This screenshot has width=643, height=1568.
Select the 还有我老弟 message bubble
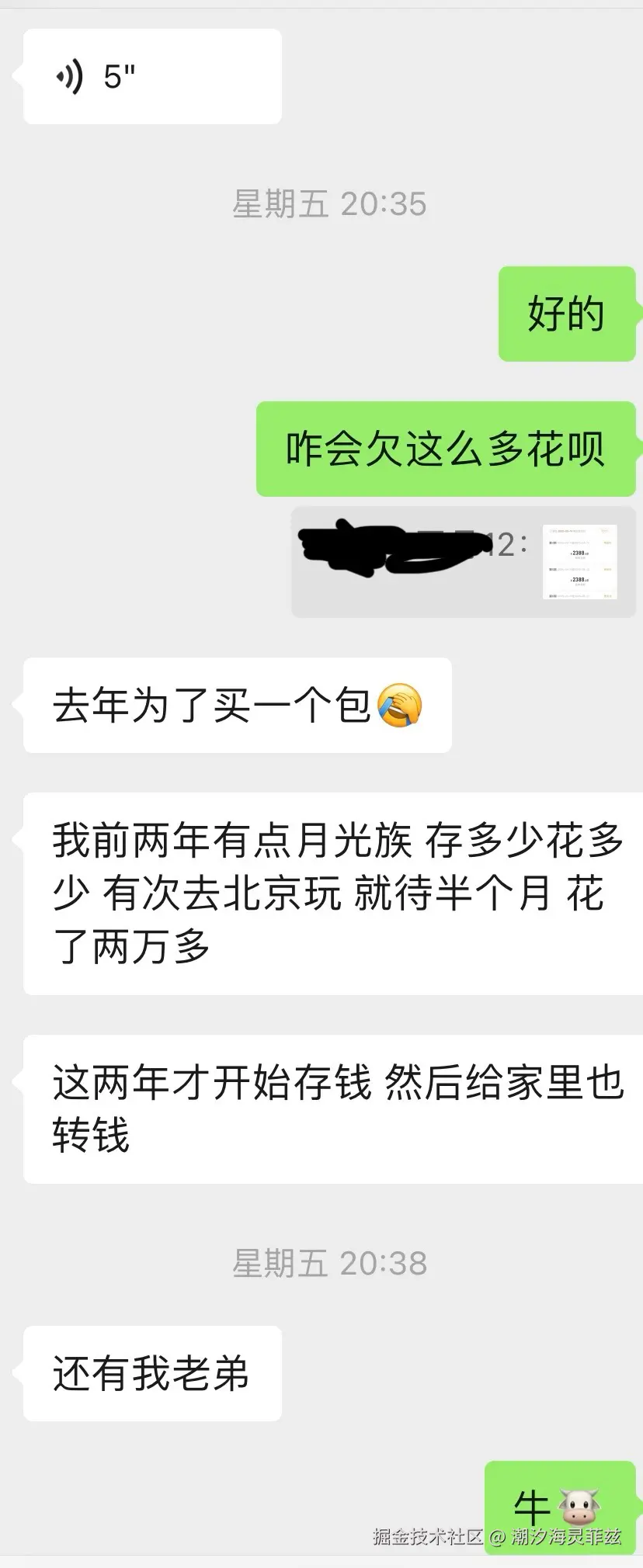[x=151, y=1375]
